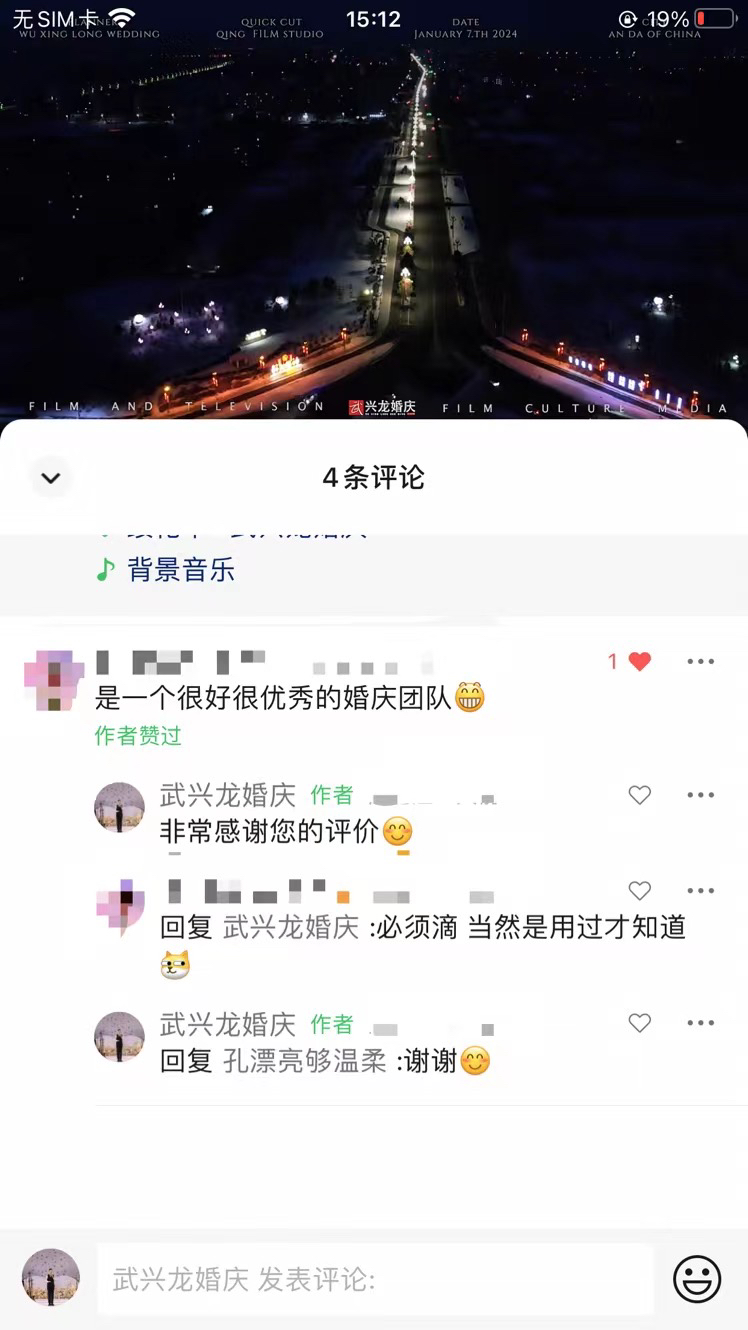The height and width of the screenshot is (1330, 748).
Task: Open the first commenter's avatar
Action: click(x=54, y=681)
